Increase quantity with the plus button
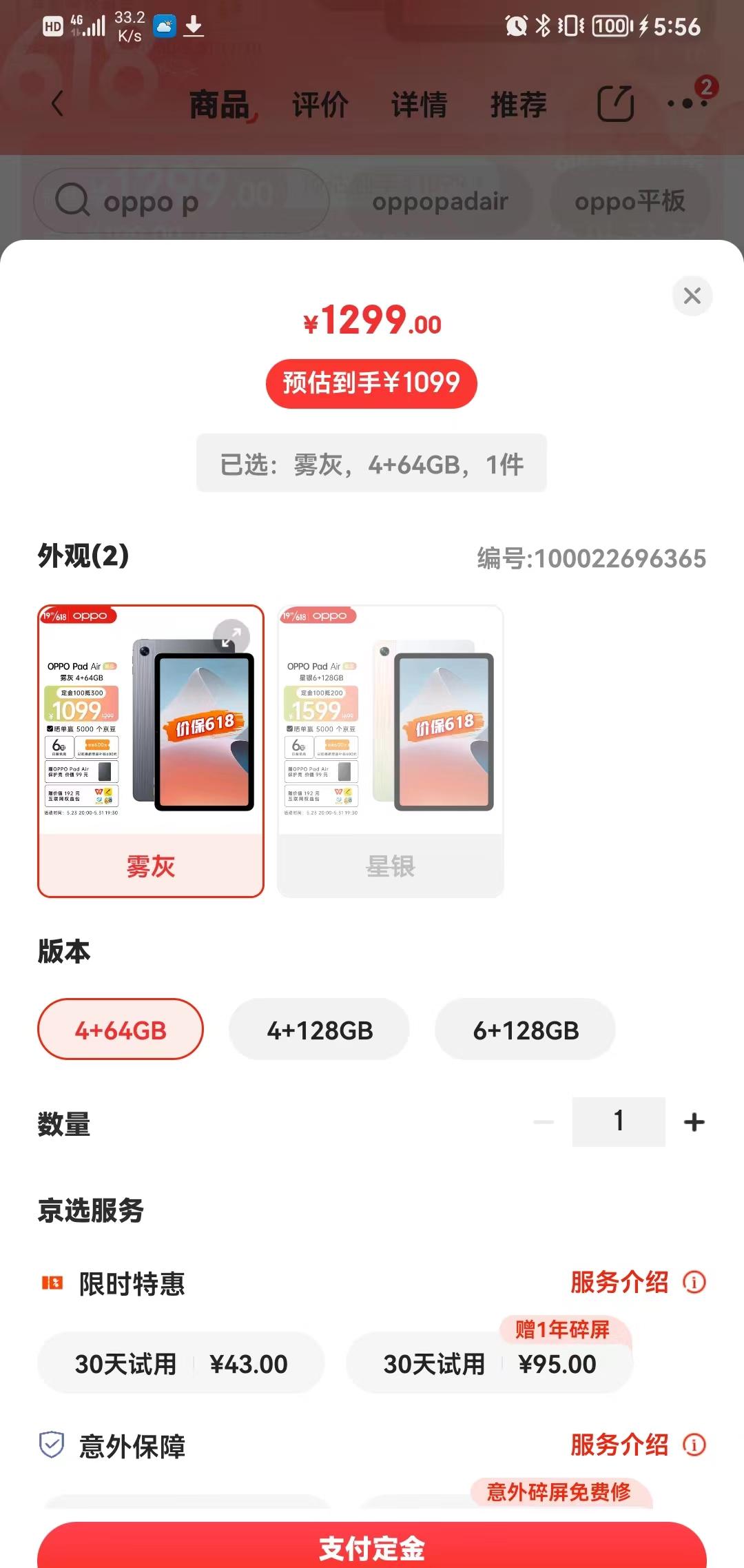 694,1122
